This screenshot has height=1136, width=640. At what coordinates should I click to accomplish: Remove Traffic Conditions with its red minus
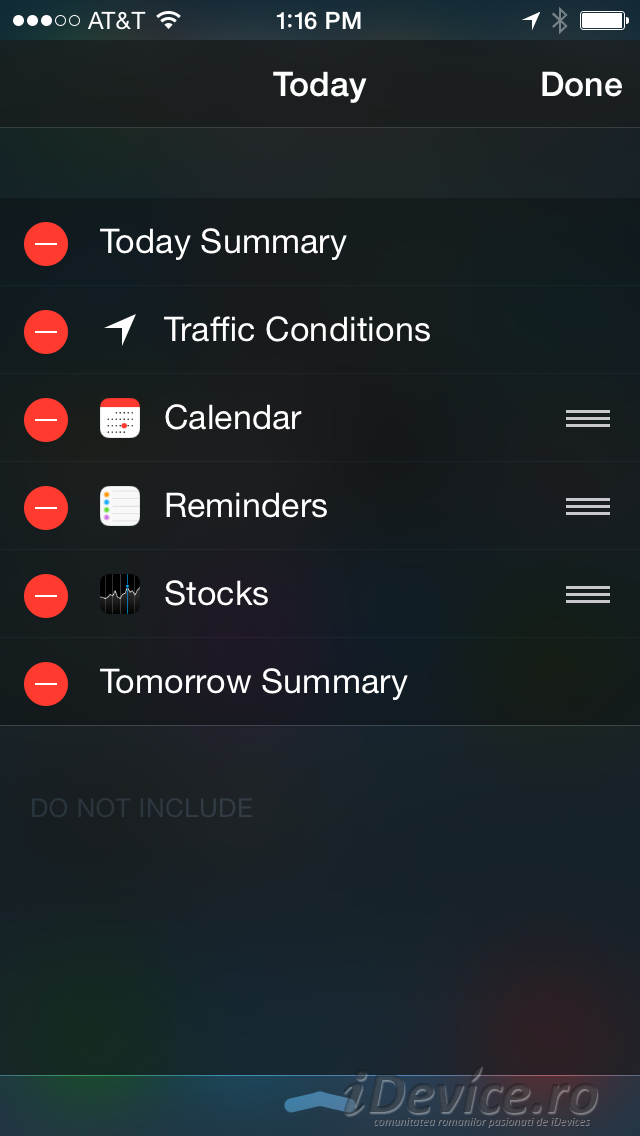(46, 332)
